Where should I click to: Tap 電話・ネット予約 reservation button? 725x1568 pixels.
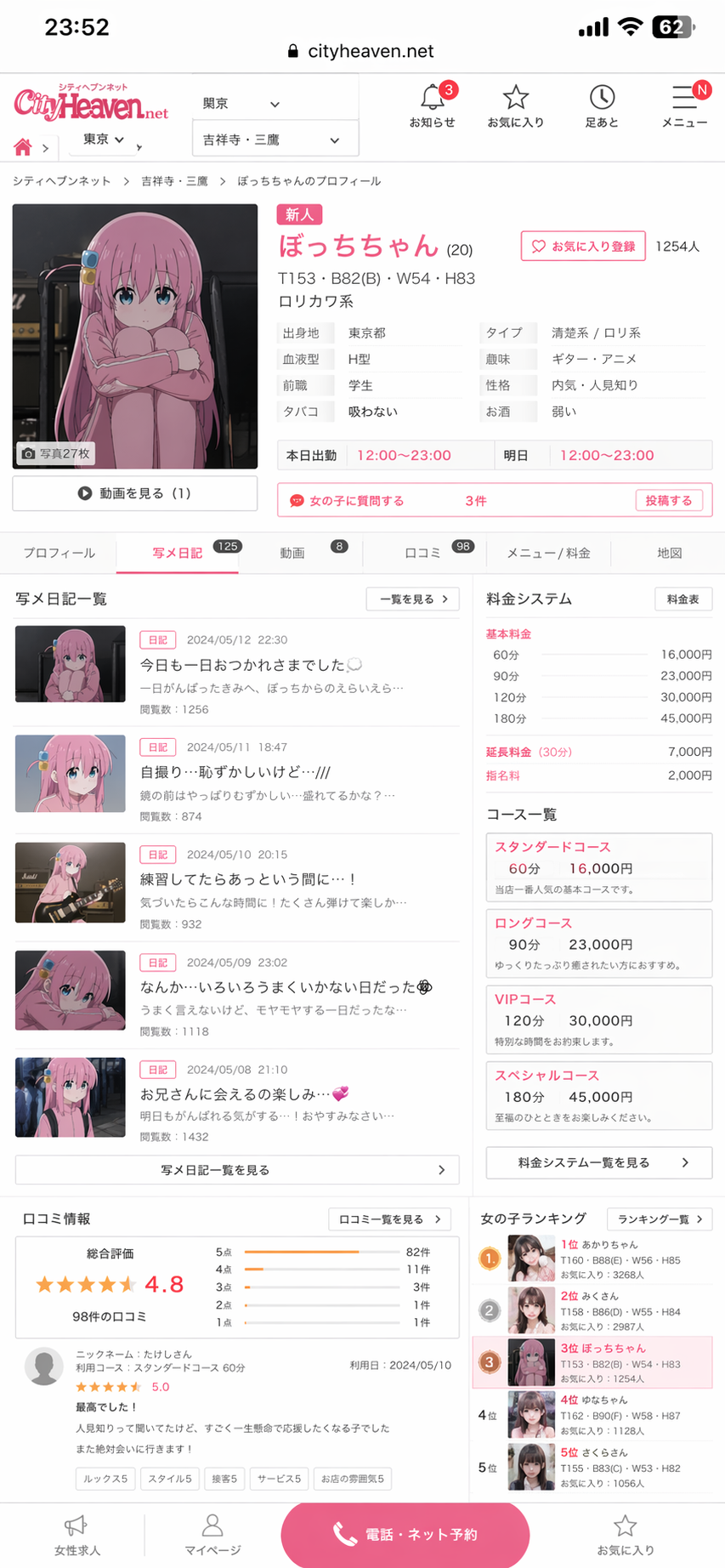pyautogui.click(x=405, y=1534)
